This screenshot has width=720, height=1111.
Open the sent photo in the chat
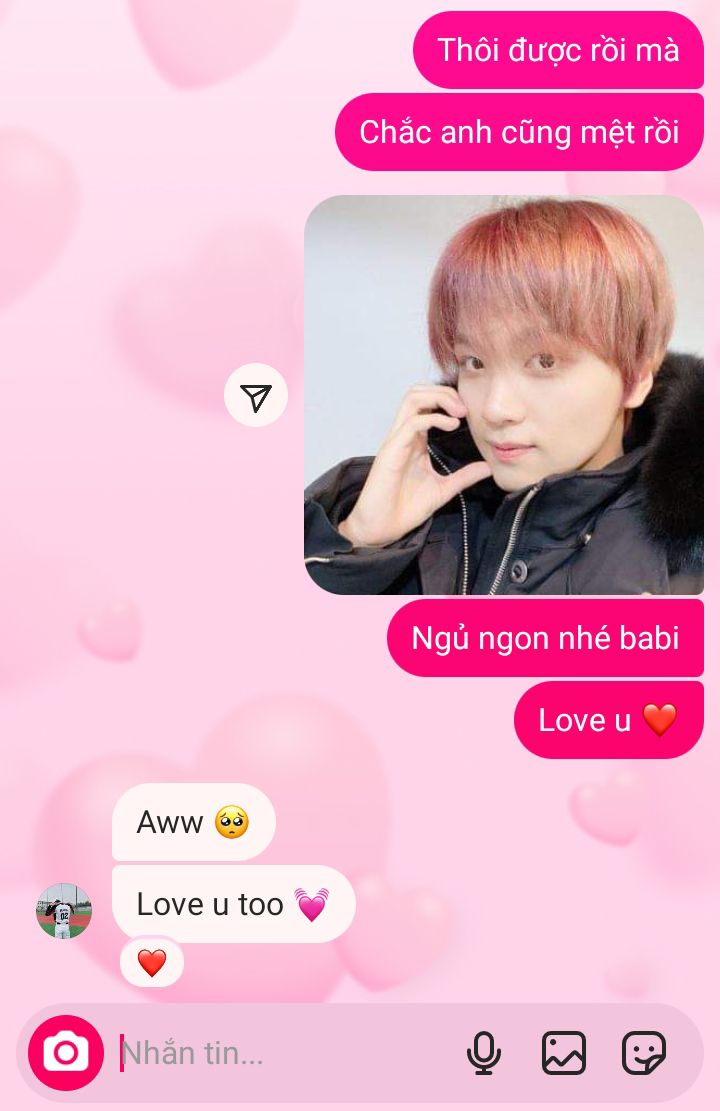(x=503, y=395)
